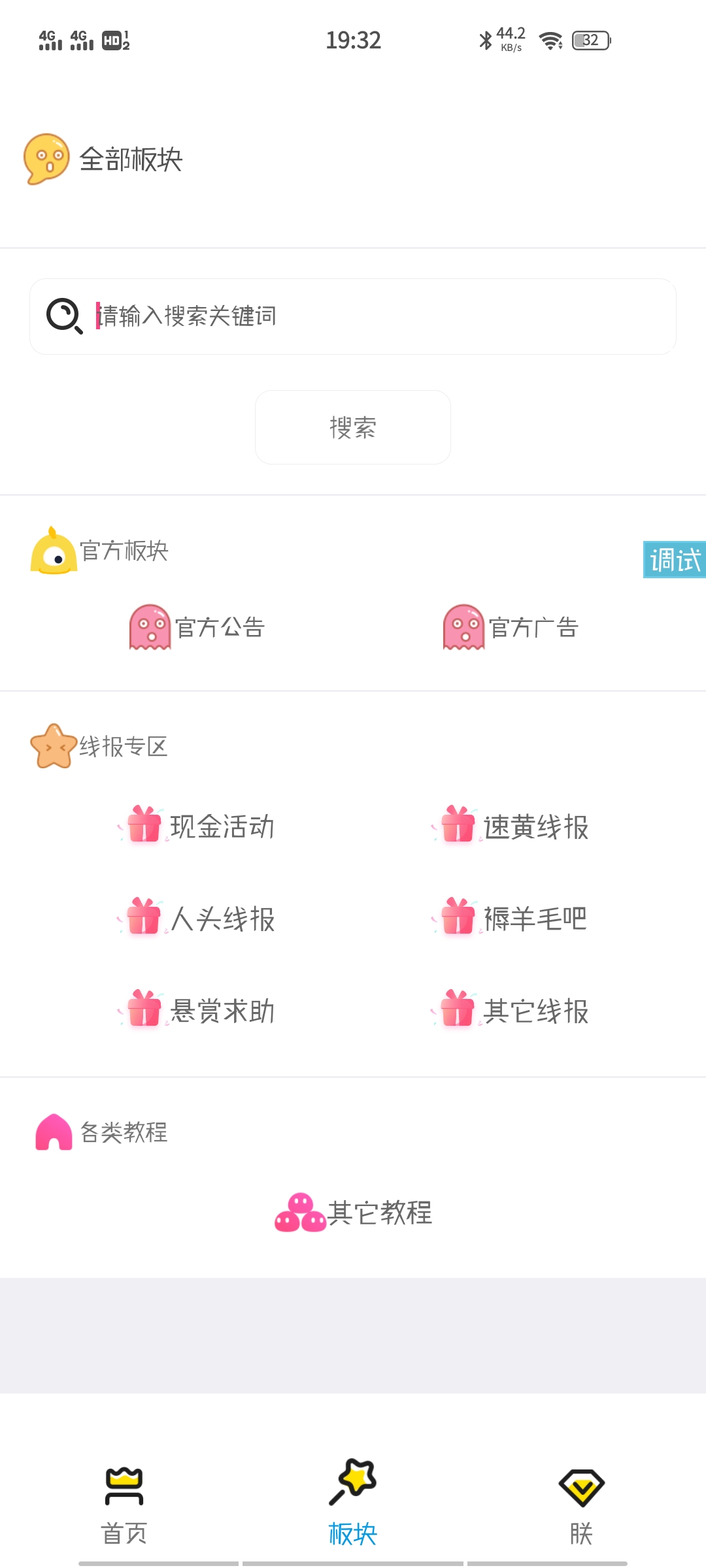Screen dimensions: 706x1568
Task: Open the 悬赏求助 board
Action: click(x=197, y=1011)
